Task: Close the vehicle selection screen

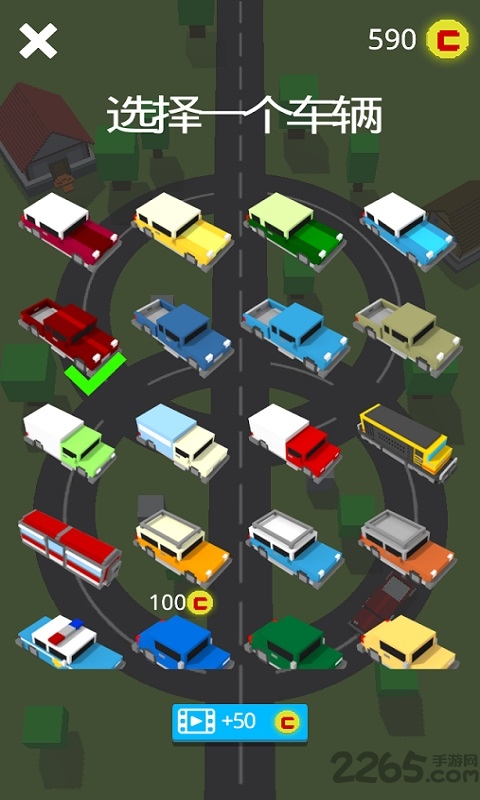Action: [x=38, y=41]
